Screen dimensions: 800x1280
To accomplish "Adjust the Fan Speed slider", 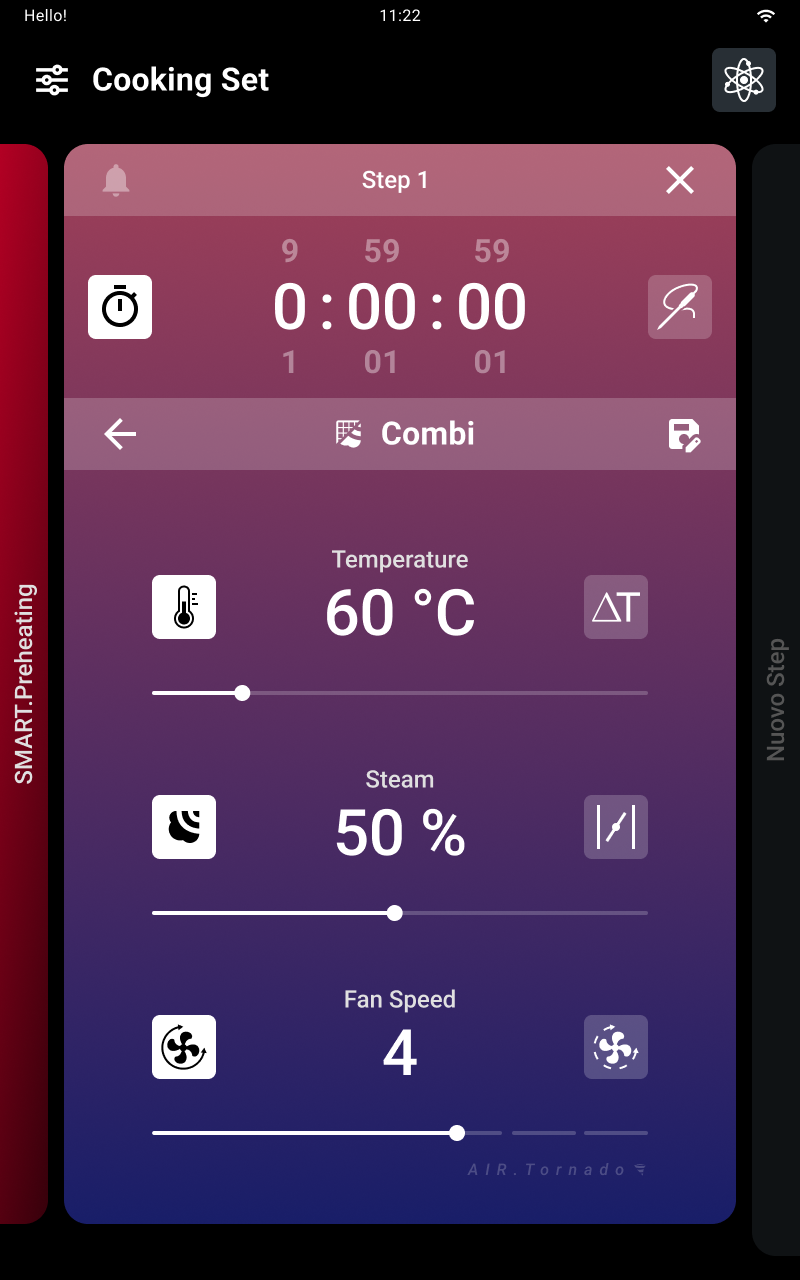I will point(457,1133).
